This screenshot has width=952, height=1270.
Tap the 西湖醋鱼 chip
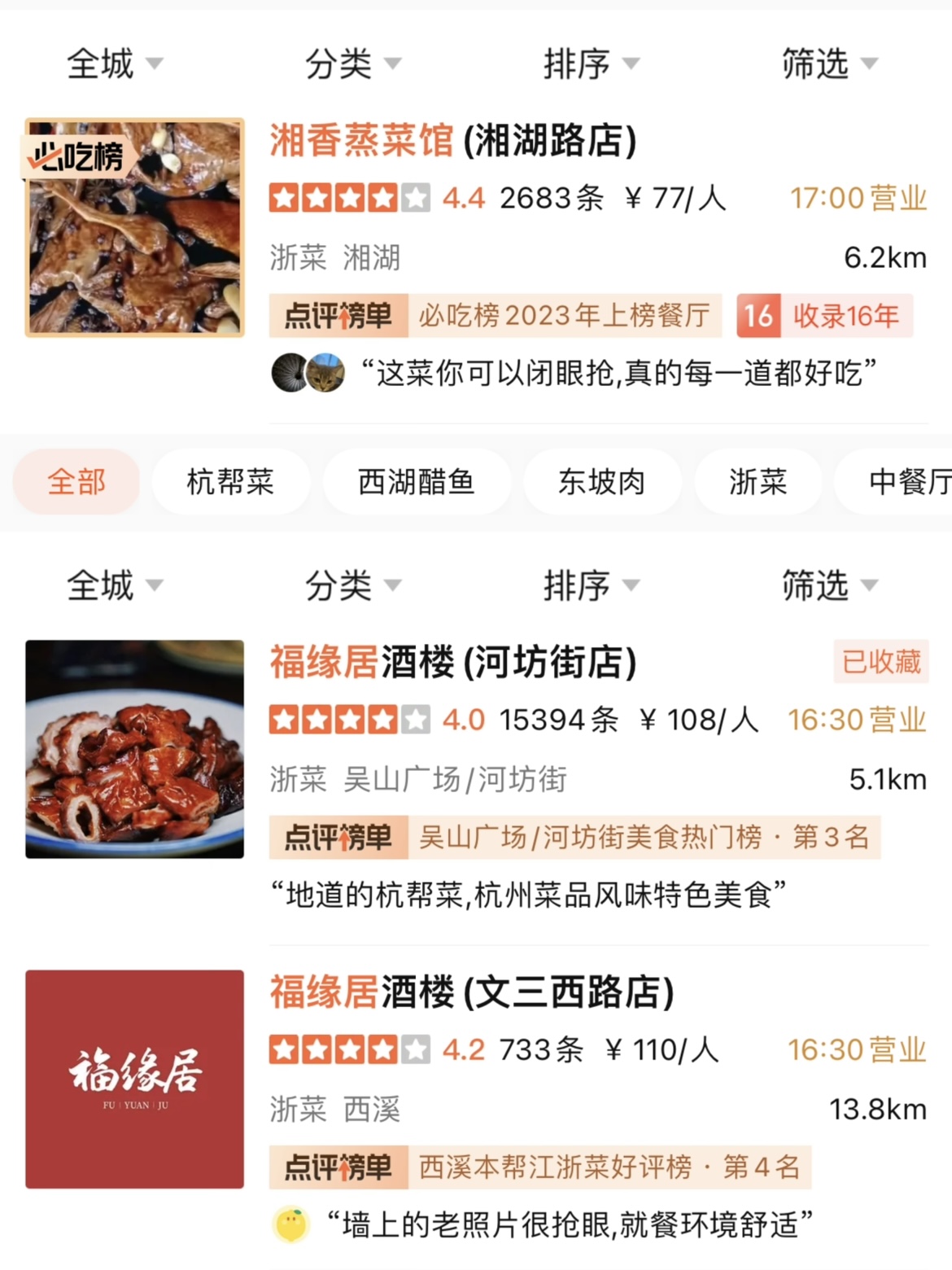[x=416, y=482]
